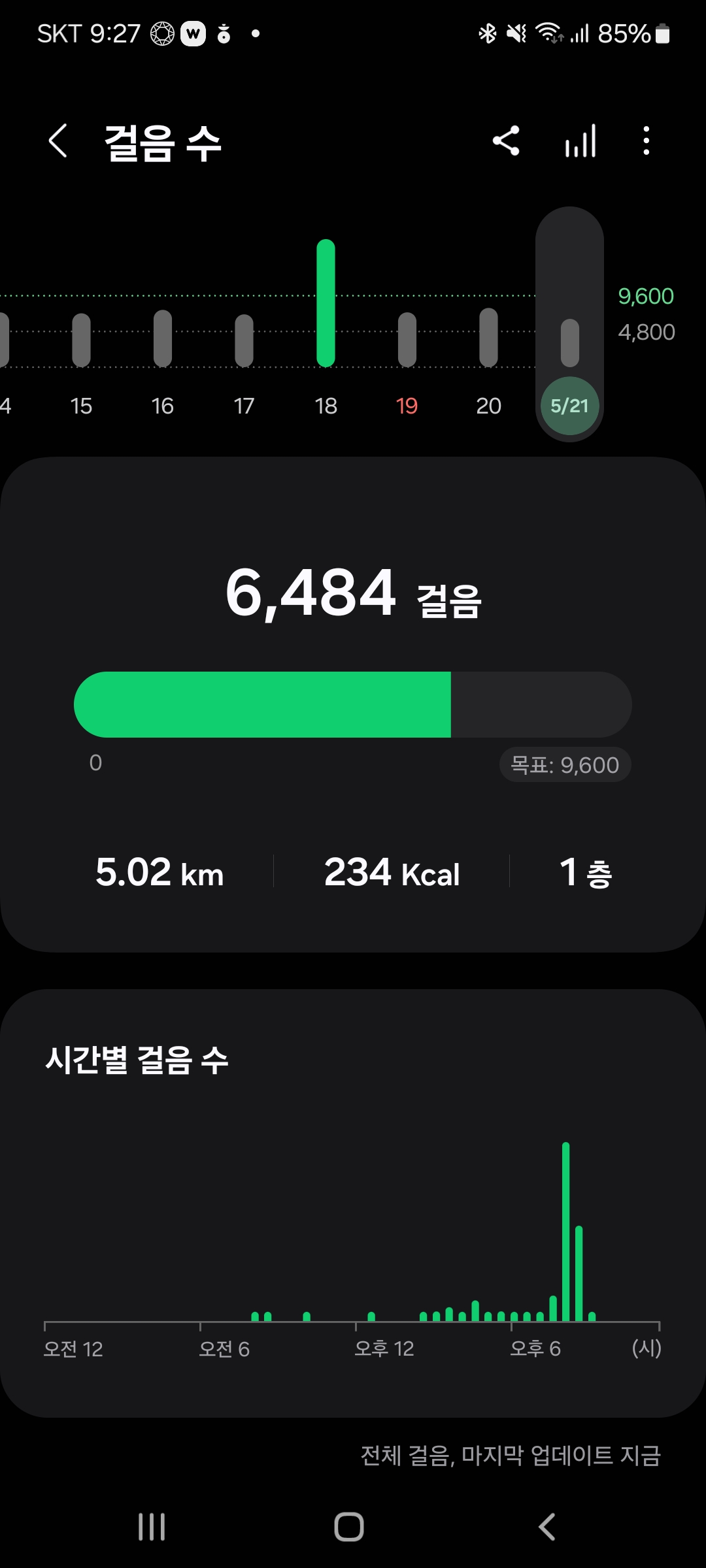Open the step trends chart icon

pyautogui.click(x=580, y=141)
